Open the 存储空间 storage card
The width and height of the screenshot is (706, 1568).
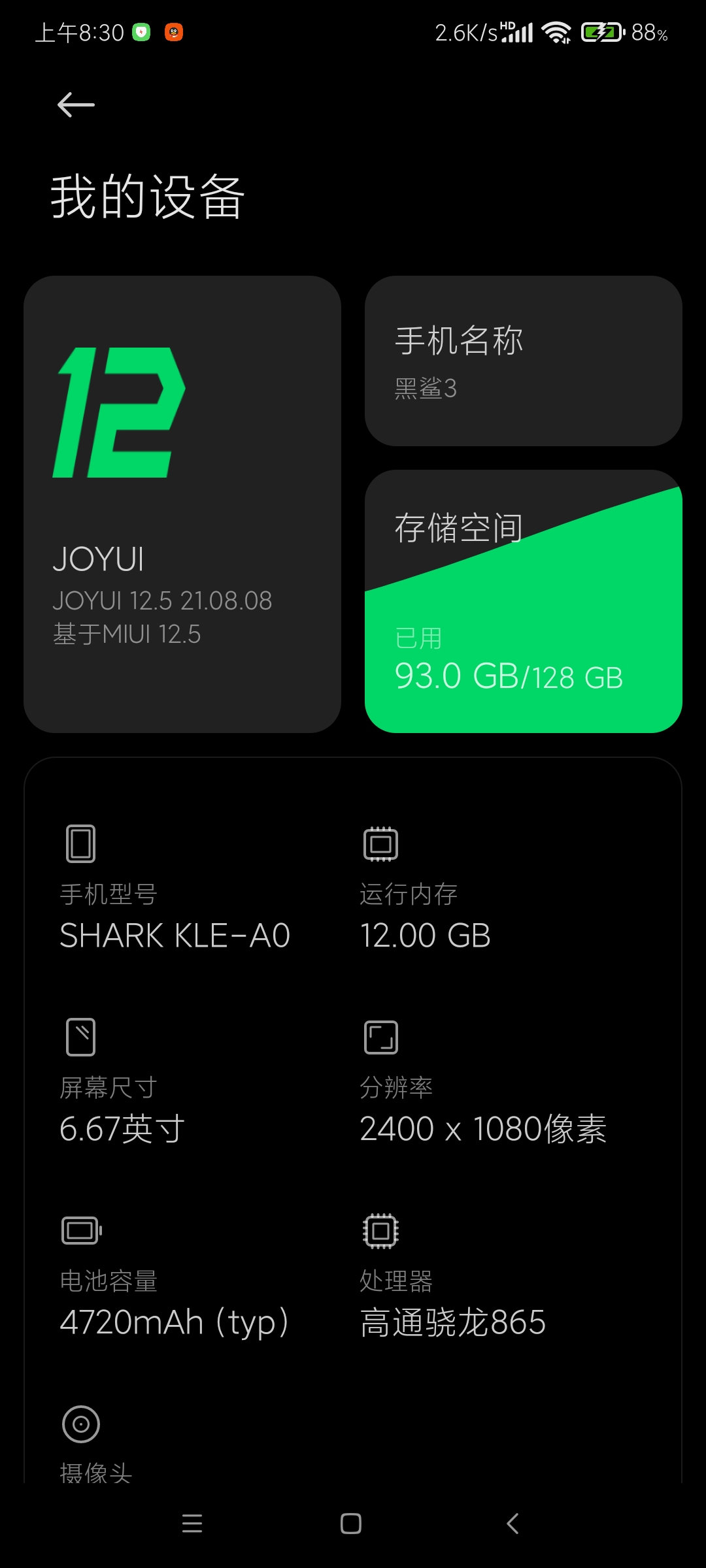[523, 601]
